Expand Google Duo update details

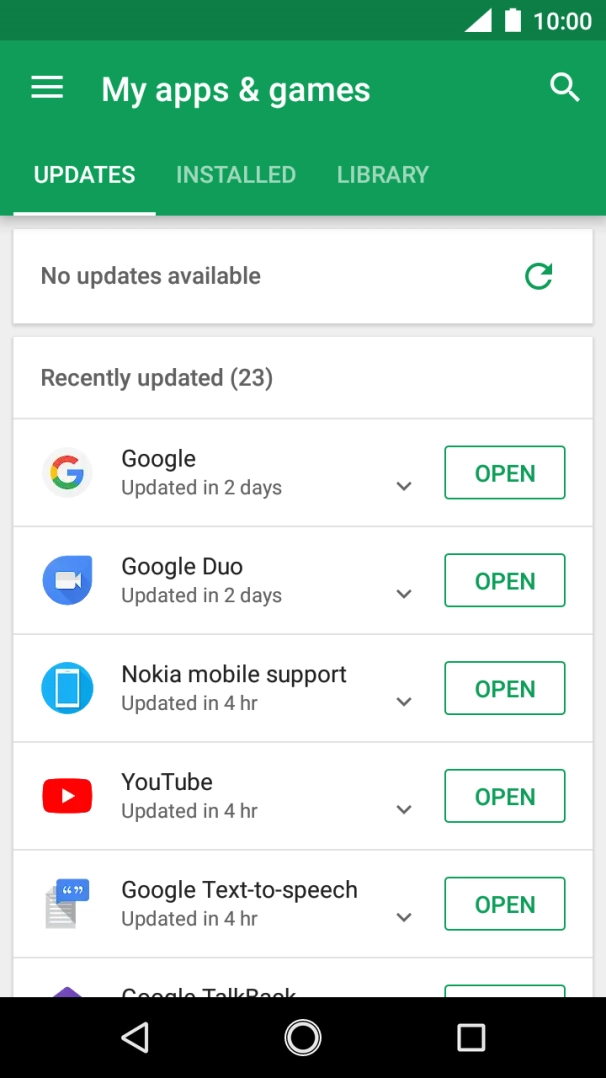tap(404, 595)
